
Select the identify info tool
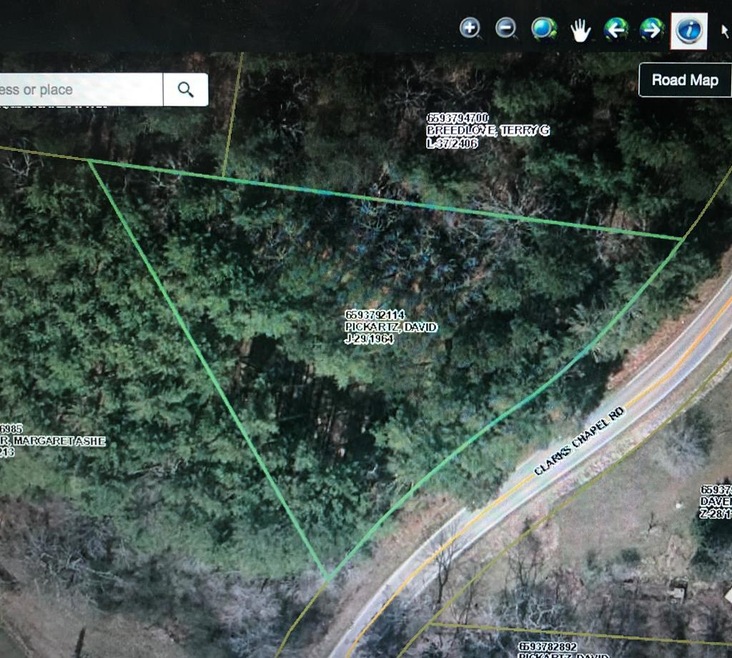pos(688,30)
